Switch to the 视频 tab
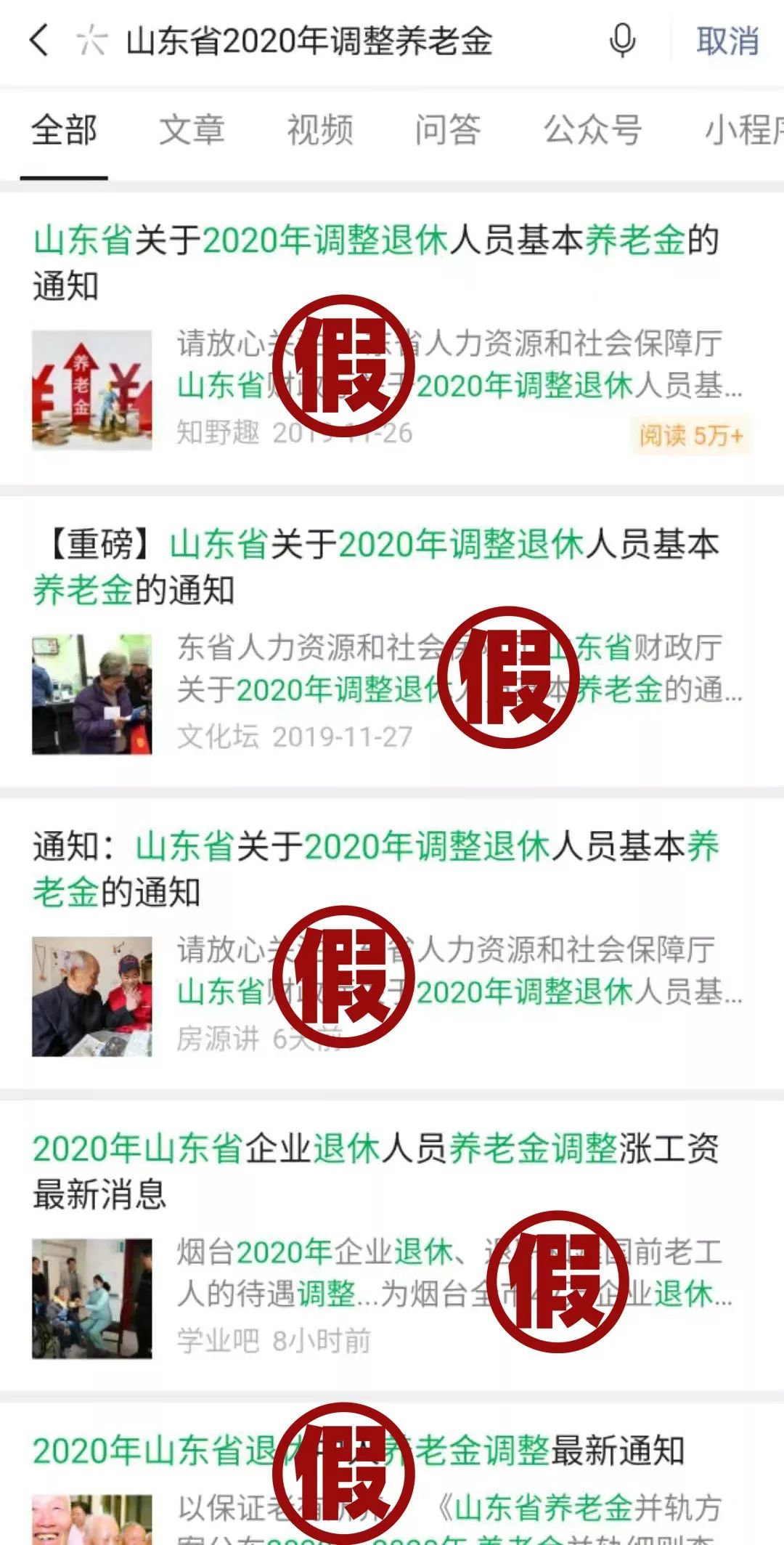The height and width of the screenshot is (1545, 784). [x=320, y=131]
